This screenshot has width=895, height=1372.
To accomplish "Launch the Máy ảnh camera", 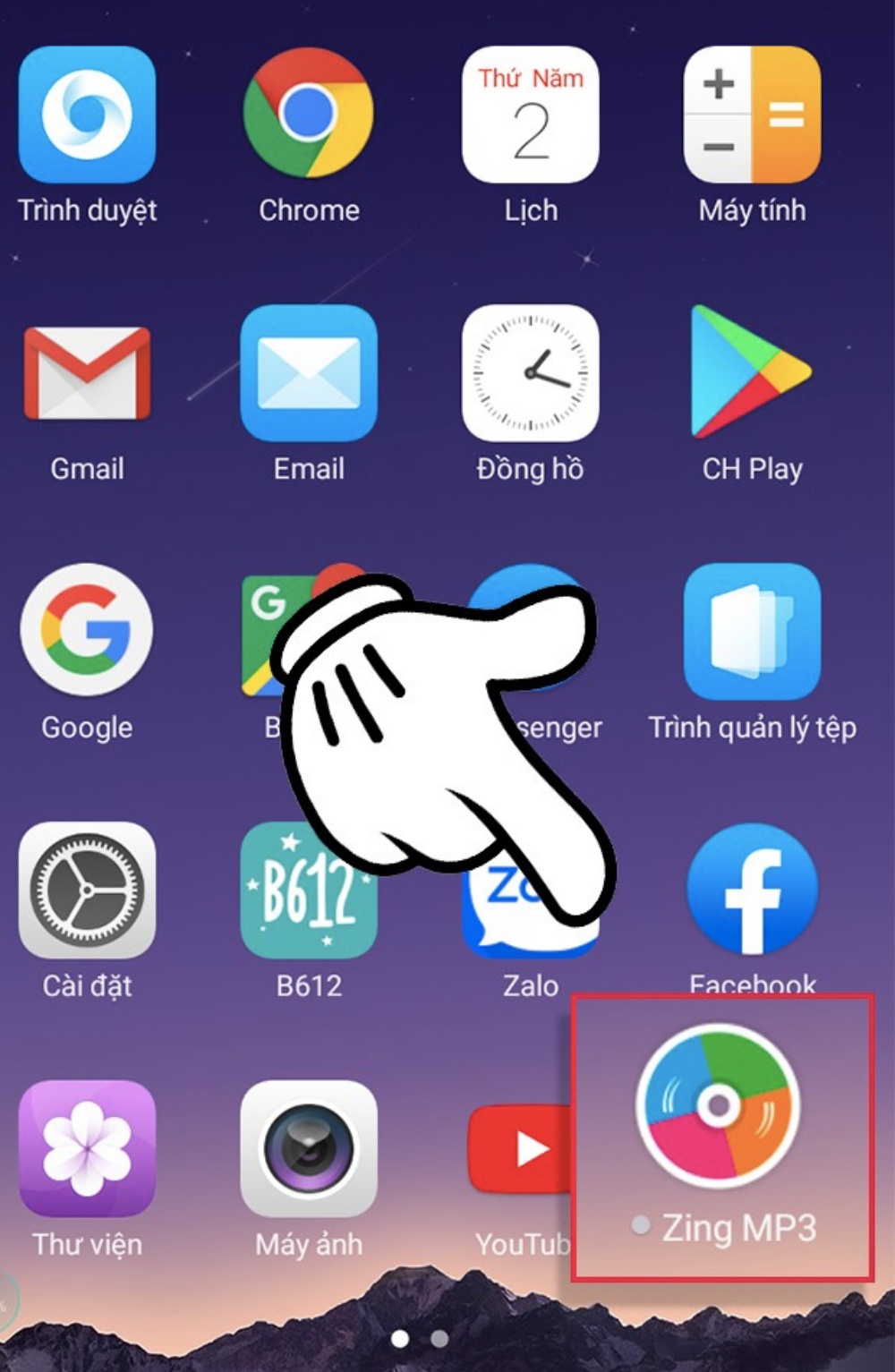I will [x=309, y=1148].
